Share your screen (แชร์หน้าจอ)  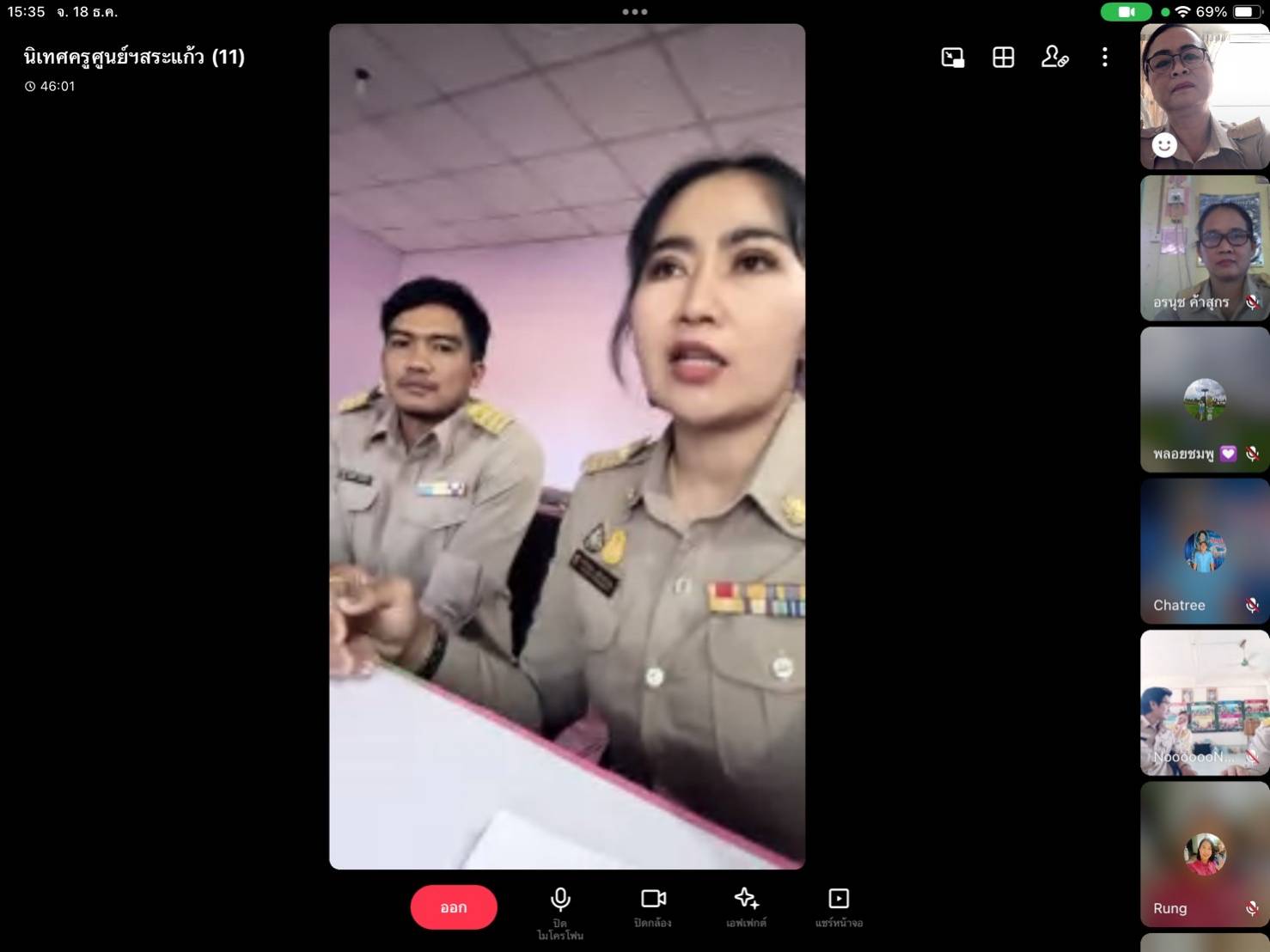839,901
